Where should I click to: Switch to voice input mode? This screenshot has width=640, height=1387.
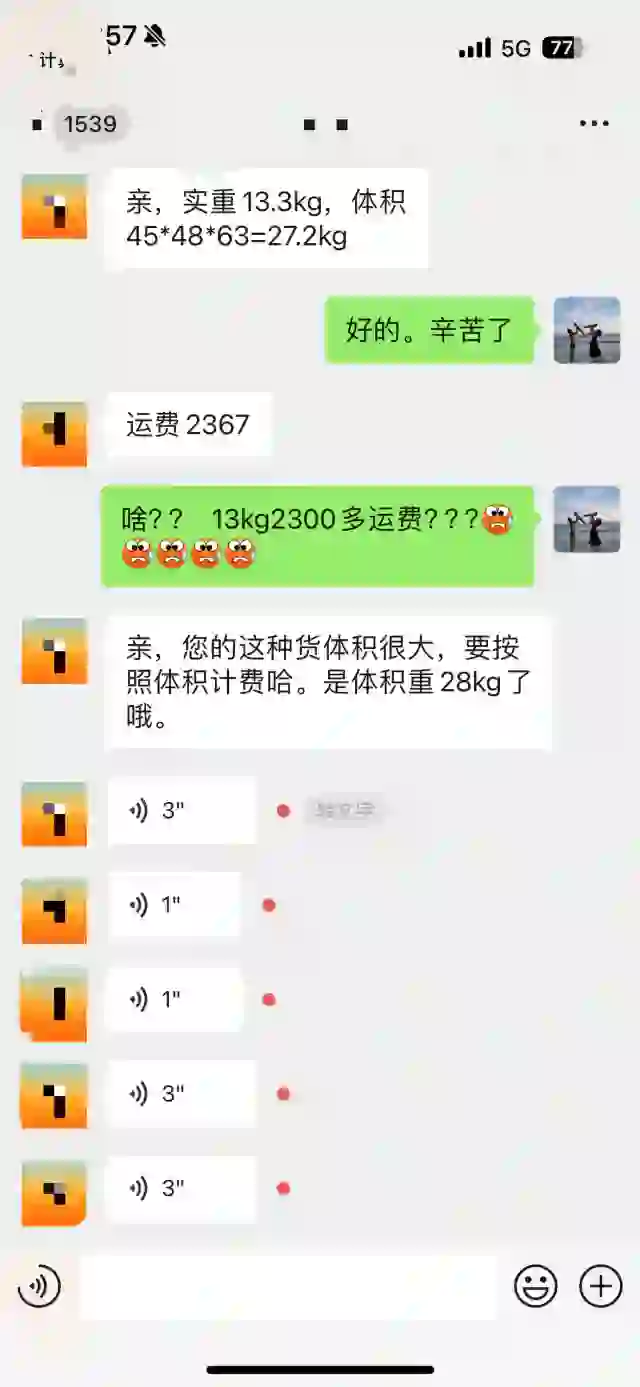[39, 1286]
